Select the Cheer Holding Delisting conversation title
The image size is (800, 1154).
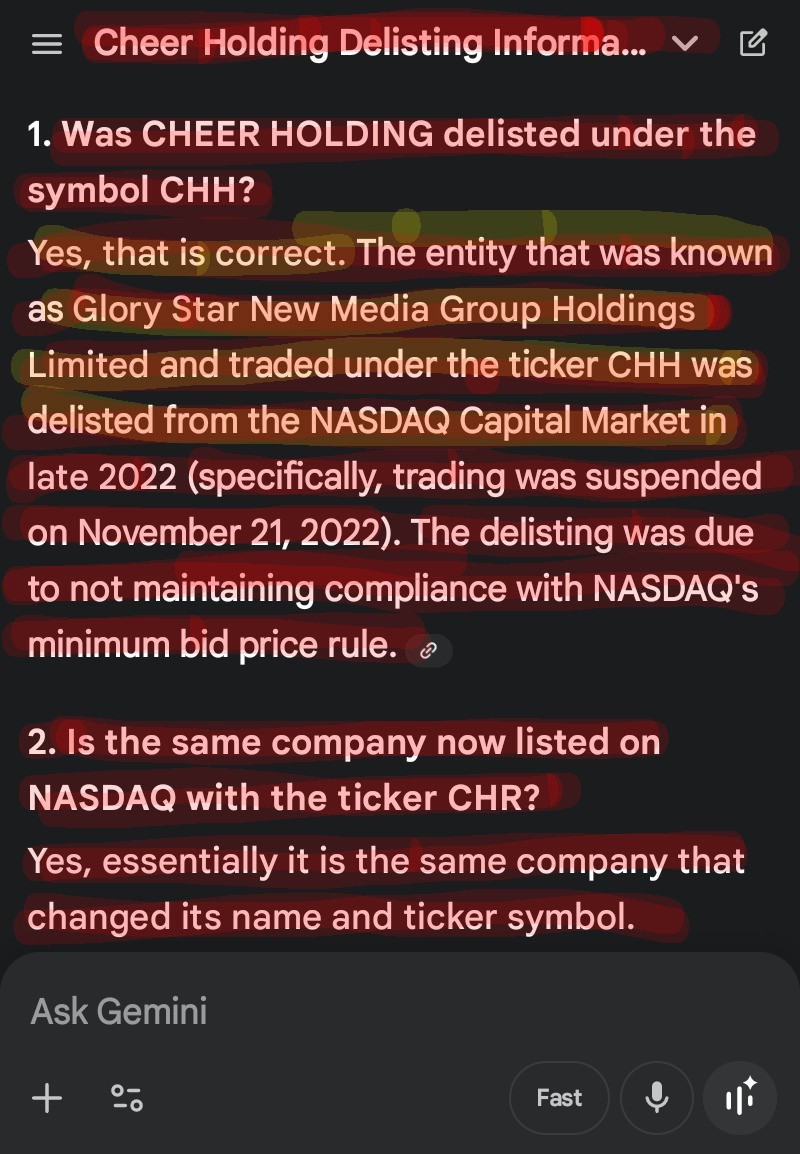[x=370, y=43]
